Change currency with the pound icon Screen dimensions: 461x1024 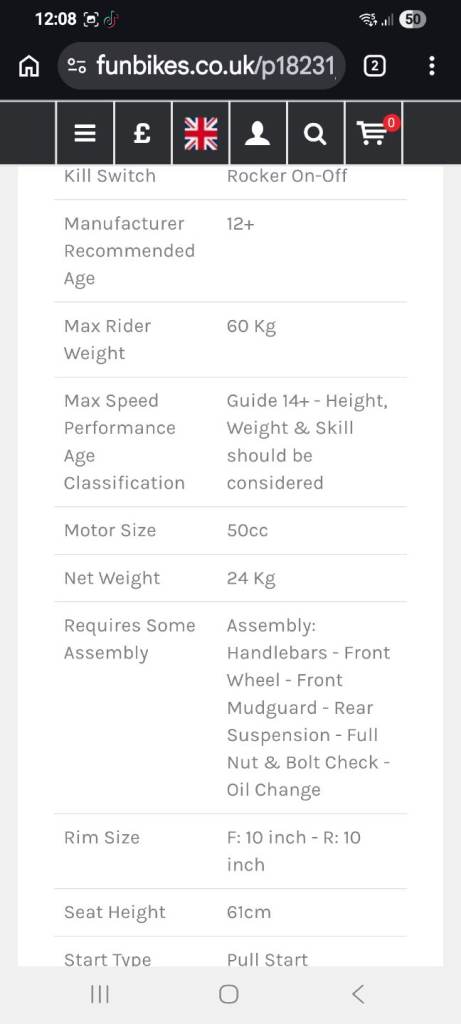click(142, 133)
